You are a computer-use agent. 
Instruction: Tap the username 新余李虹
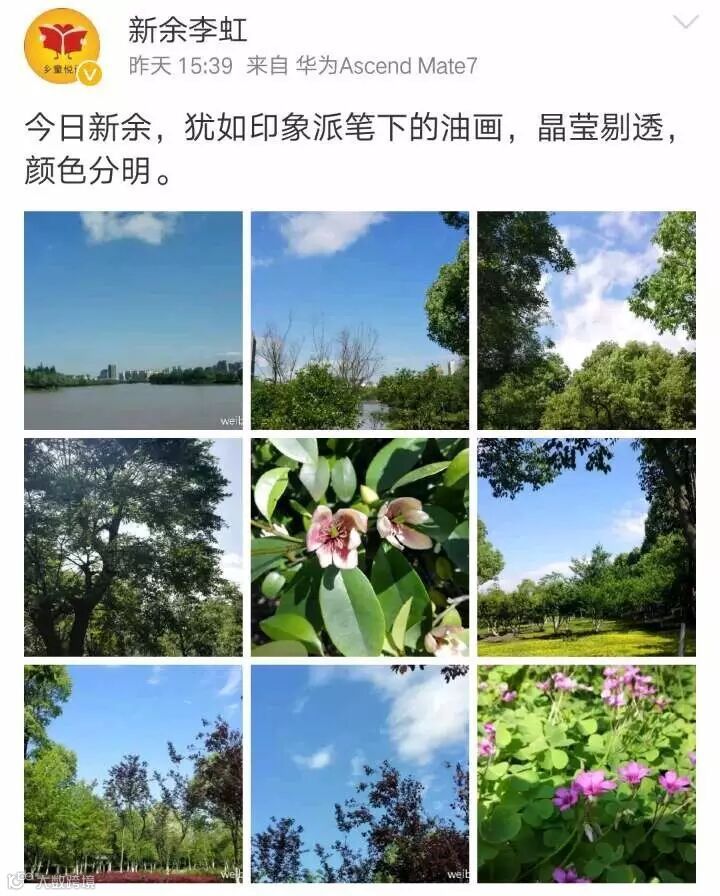coord(187,30)
